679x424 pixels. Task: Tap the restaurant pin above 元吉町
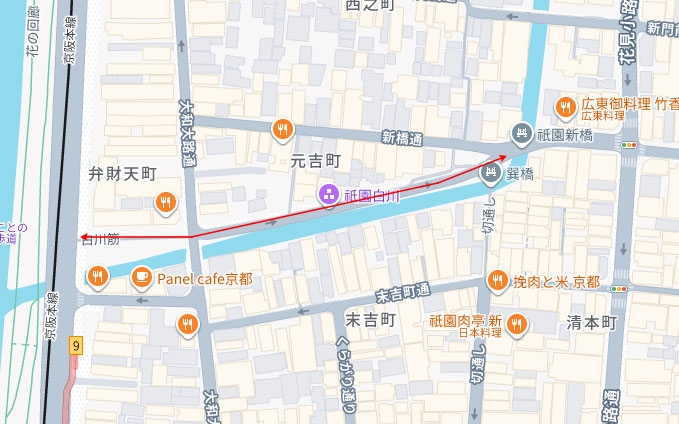click(284, 129)
